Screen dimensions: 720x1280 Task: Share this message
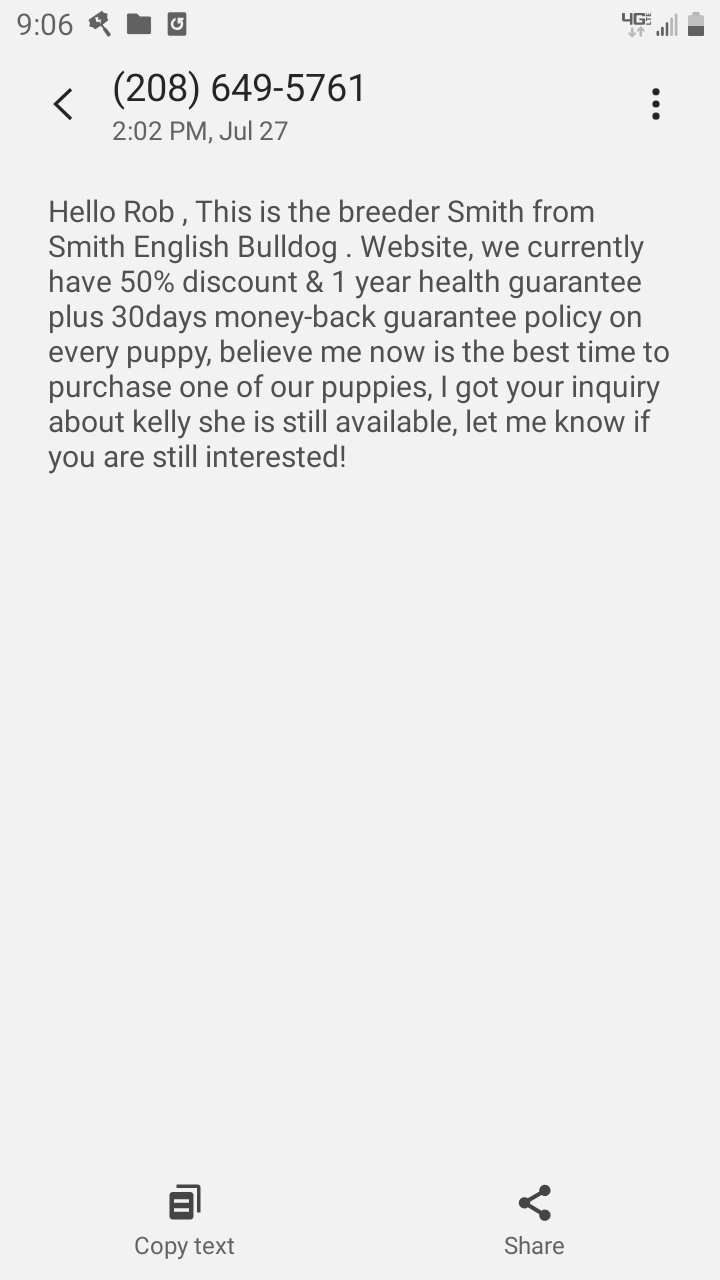(534, 1220)
